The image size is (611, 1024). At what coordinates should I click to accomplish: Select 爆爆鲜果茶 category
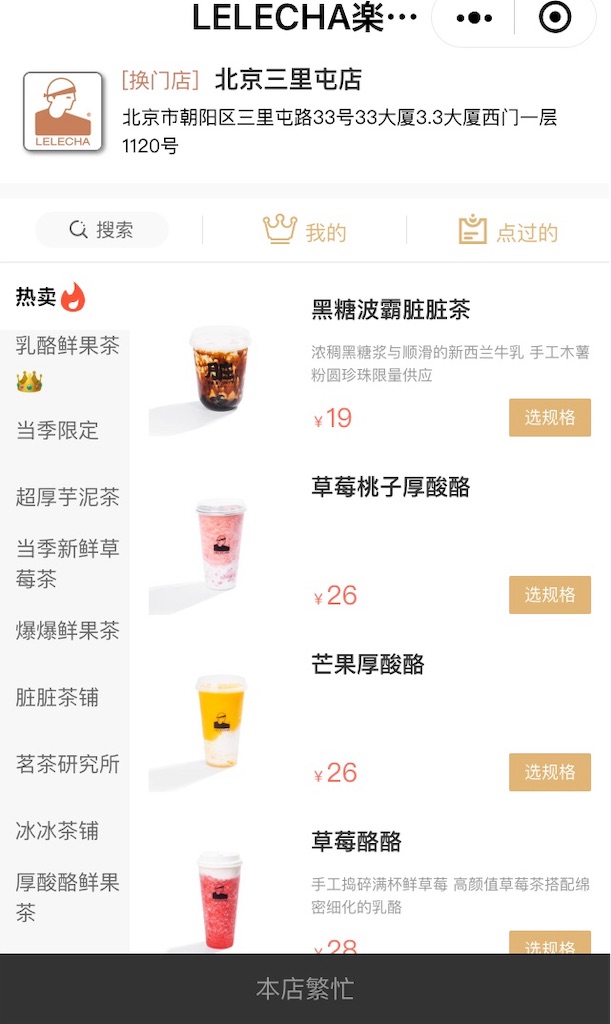coord(67,631)
